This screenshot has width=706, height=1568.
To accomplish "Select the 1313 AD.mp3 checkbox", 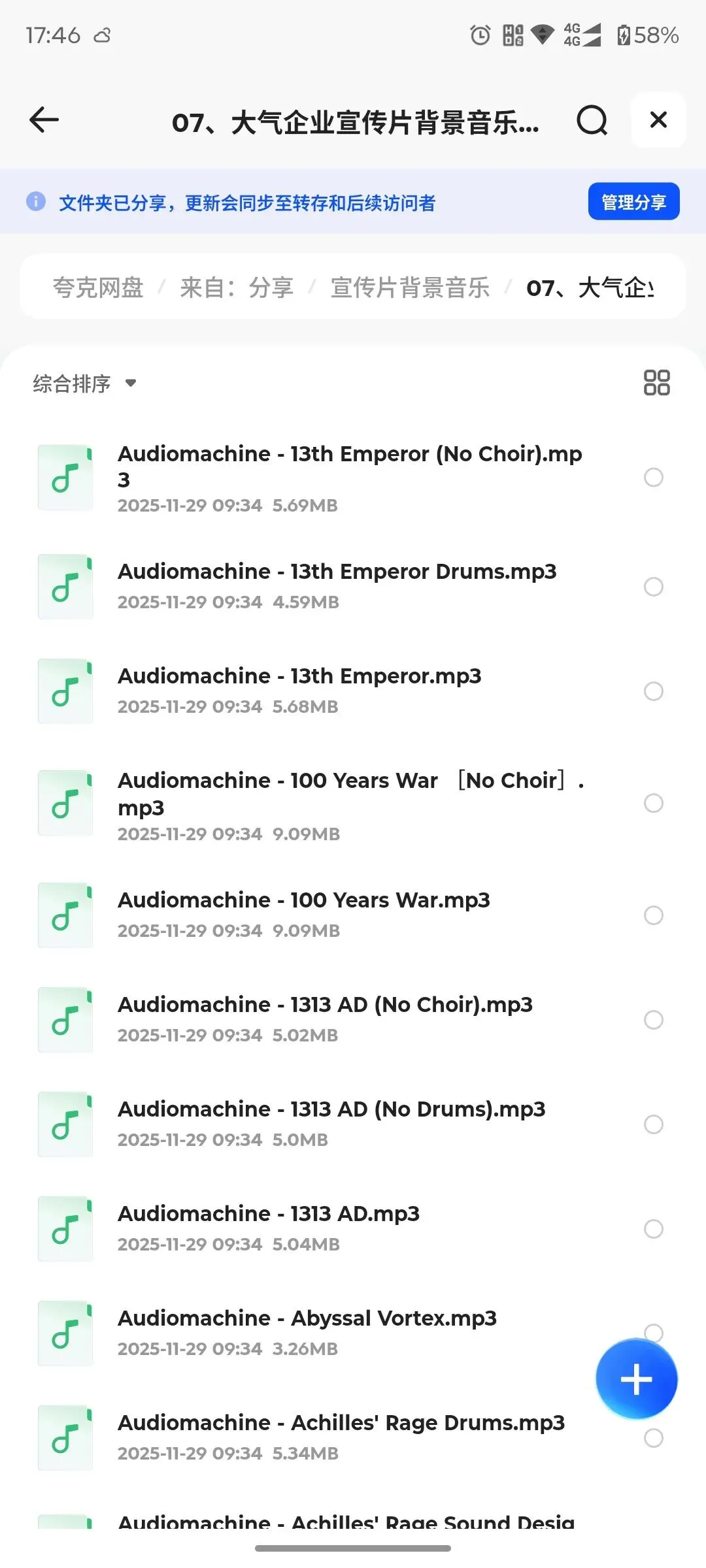I will 654,1229.
